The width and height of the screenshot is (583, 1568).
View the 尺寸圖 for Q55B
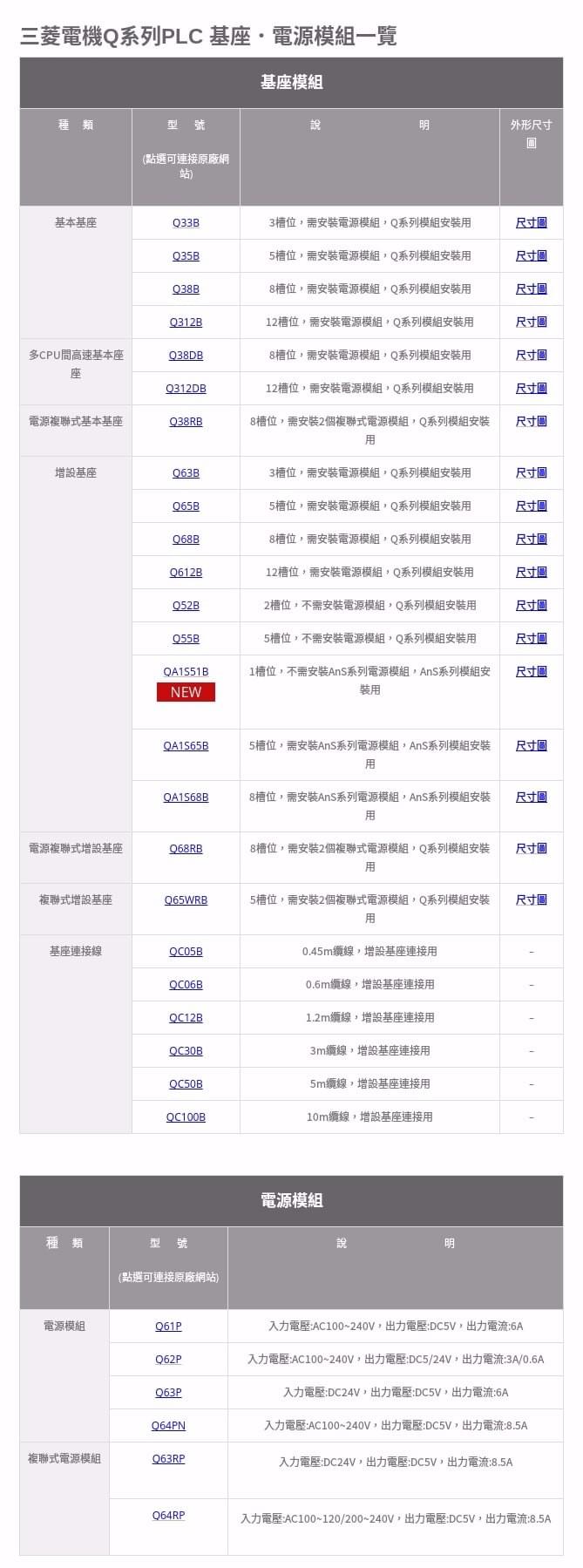(531, 638)
